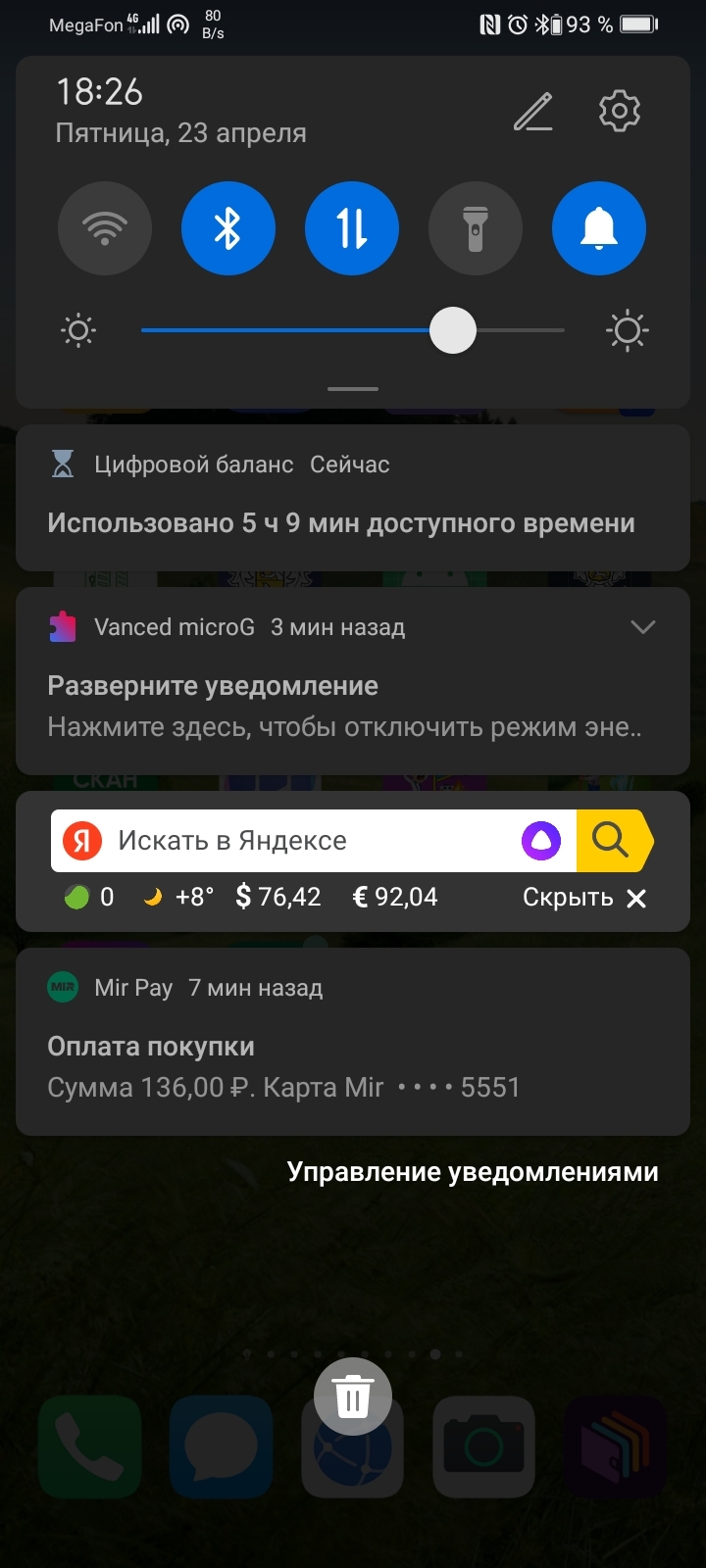Screen dimensions: 706x1568
Task: Open Управление уведомлениями
Action: [x=473, y=1172]
